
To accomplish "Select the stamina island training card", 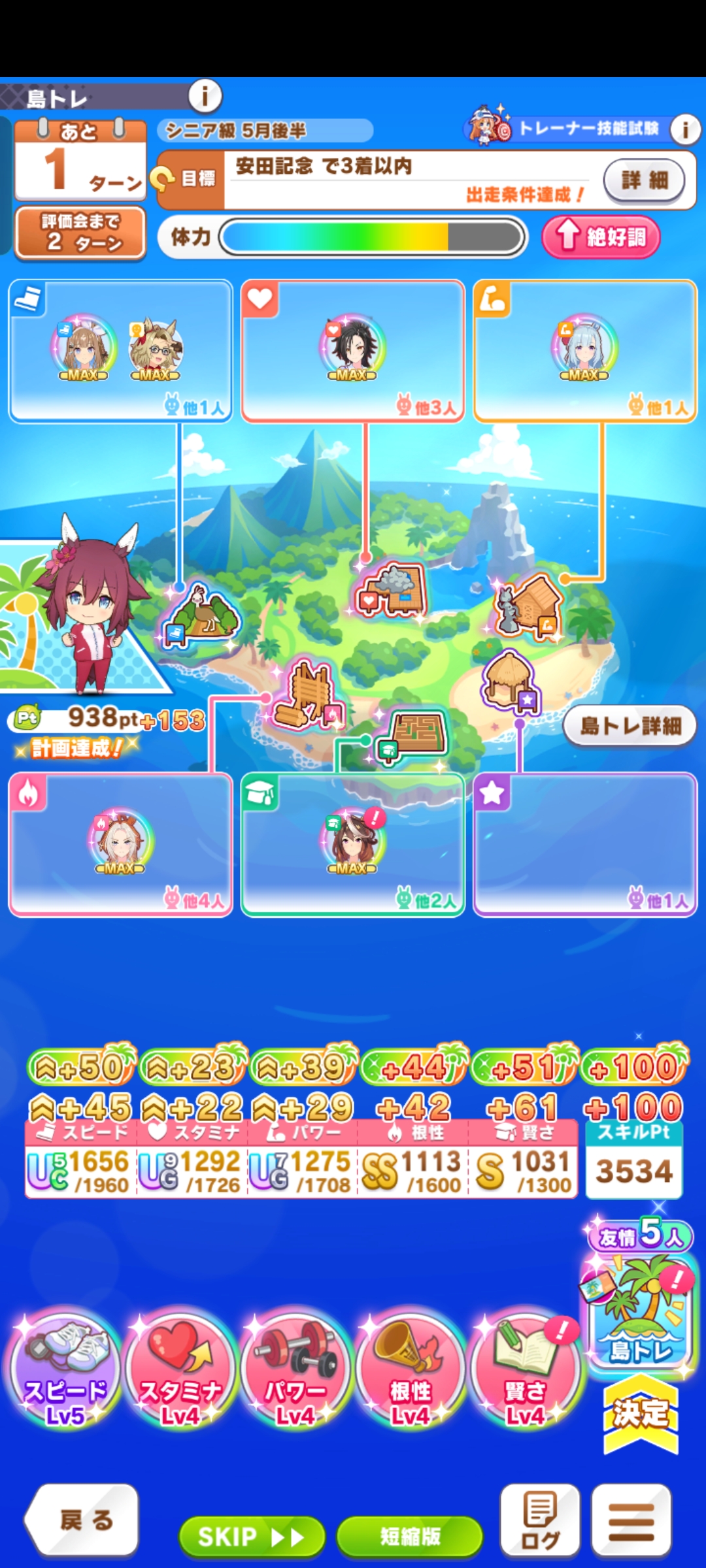I will tap(353, 351).
